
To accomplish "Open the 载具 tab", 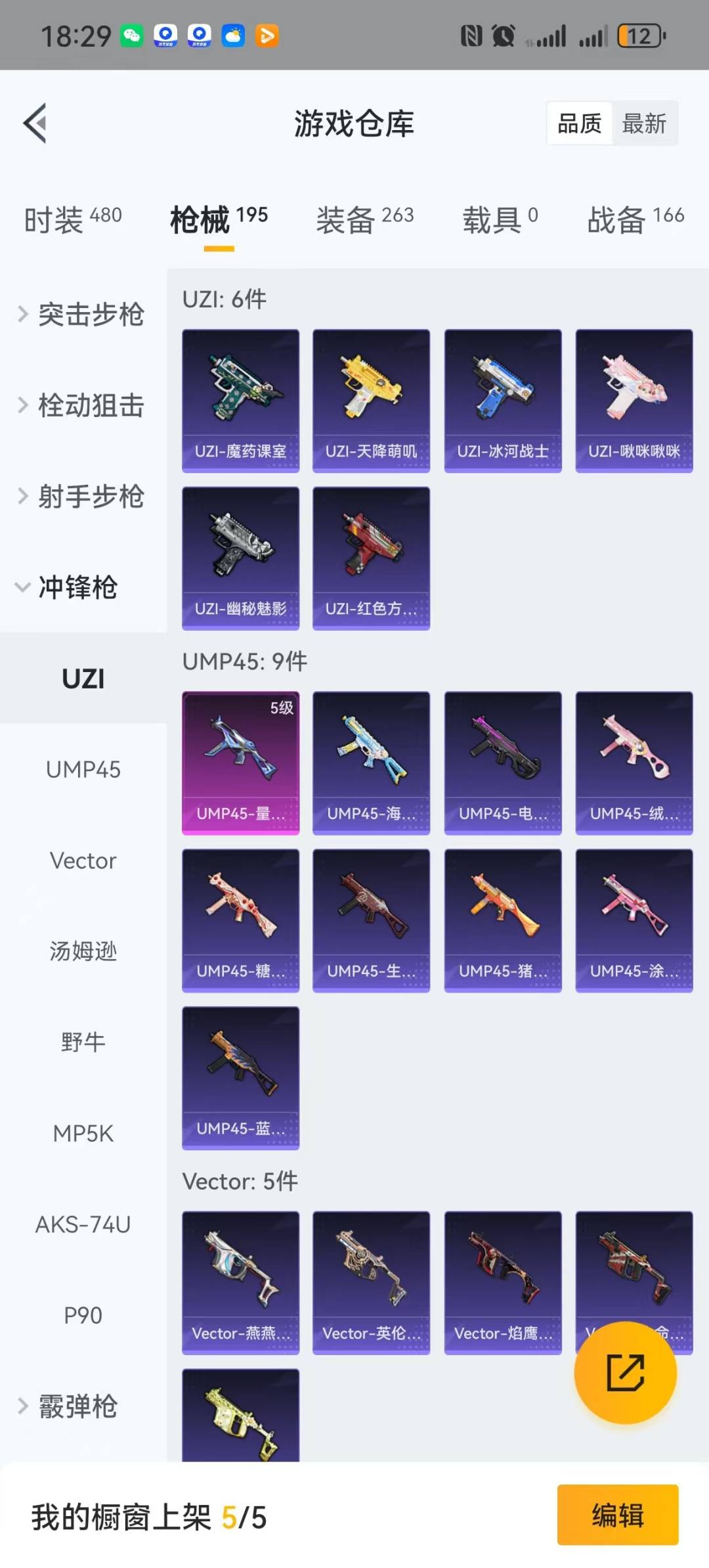I will pyautogui.click(x=500, y=219).
